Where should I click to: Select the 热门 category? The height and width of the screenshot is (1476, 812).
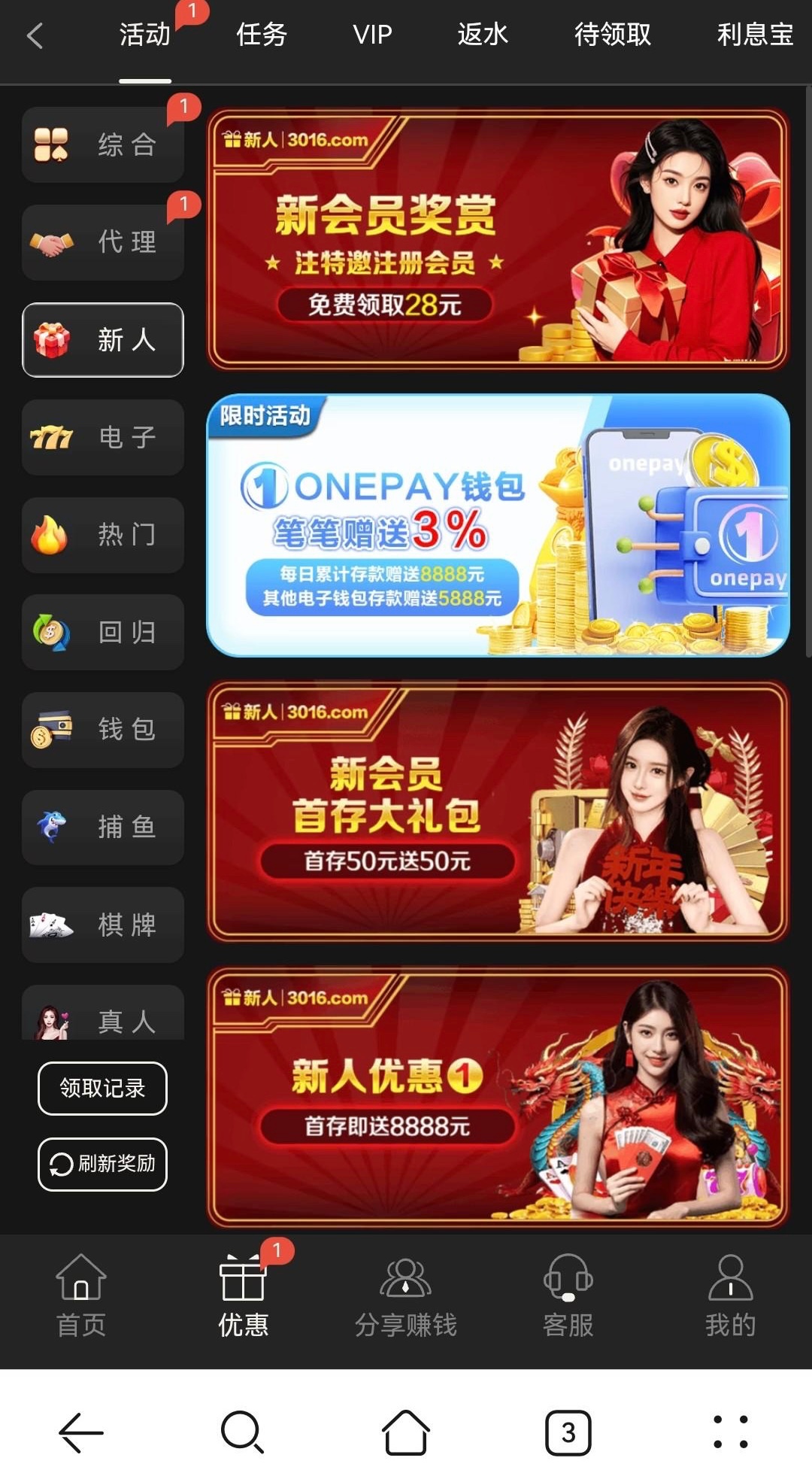[x=103, y=535]
